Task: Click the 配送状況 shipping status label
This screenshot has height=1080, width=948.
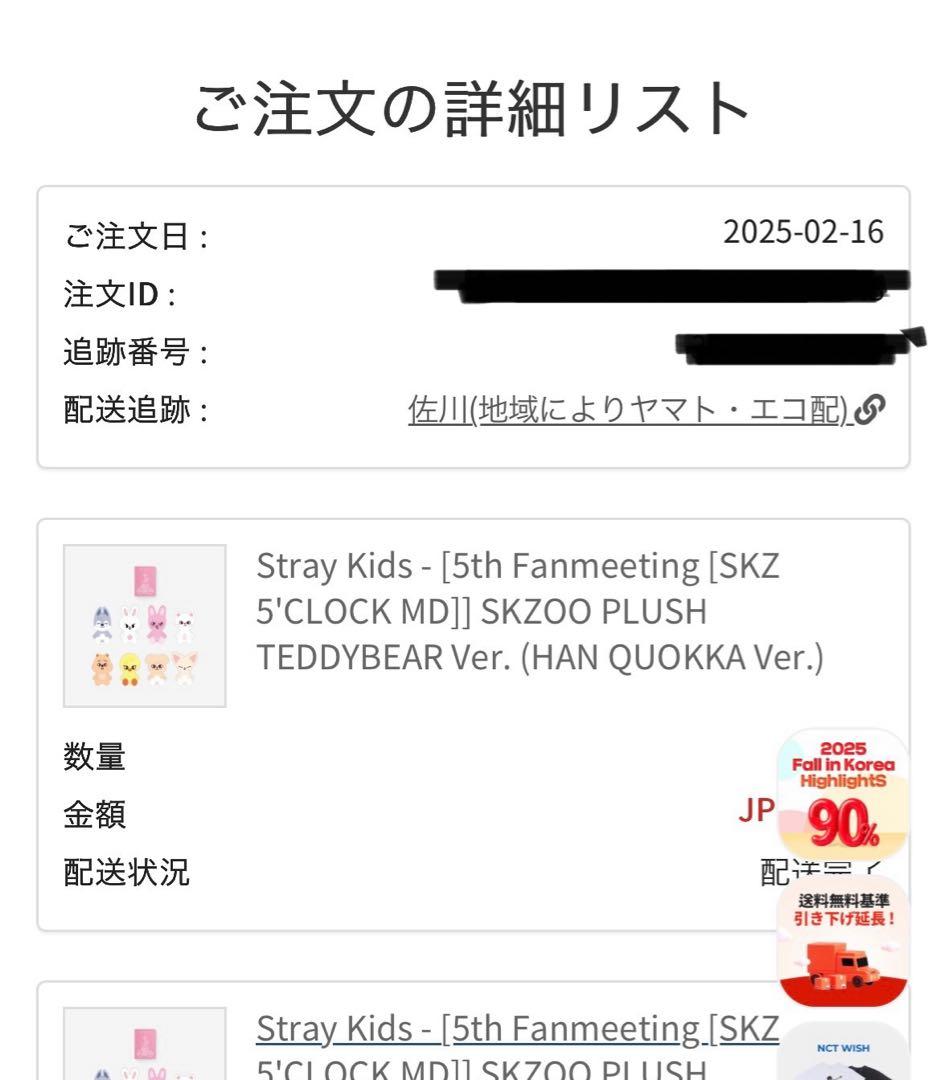Action: click(112, 872)
